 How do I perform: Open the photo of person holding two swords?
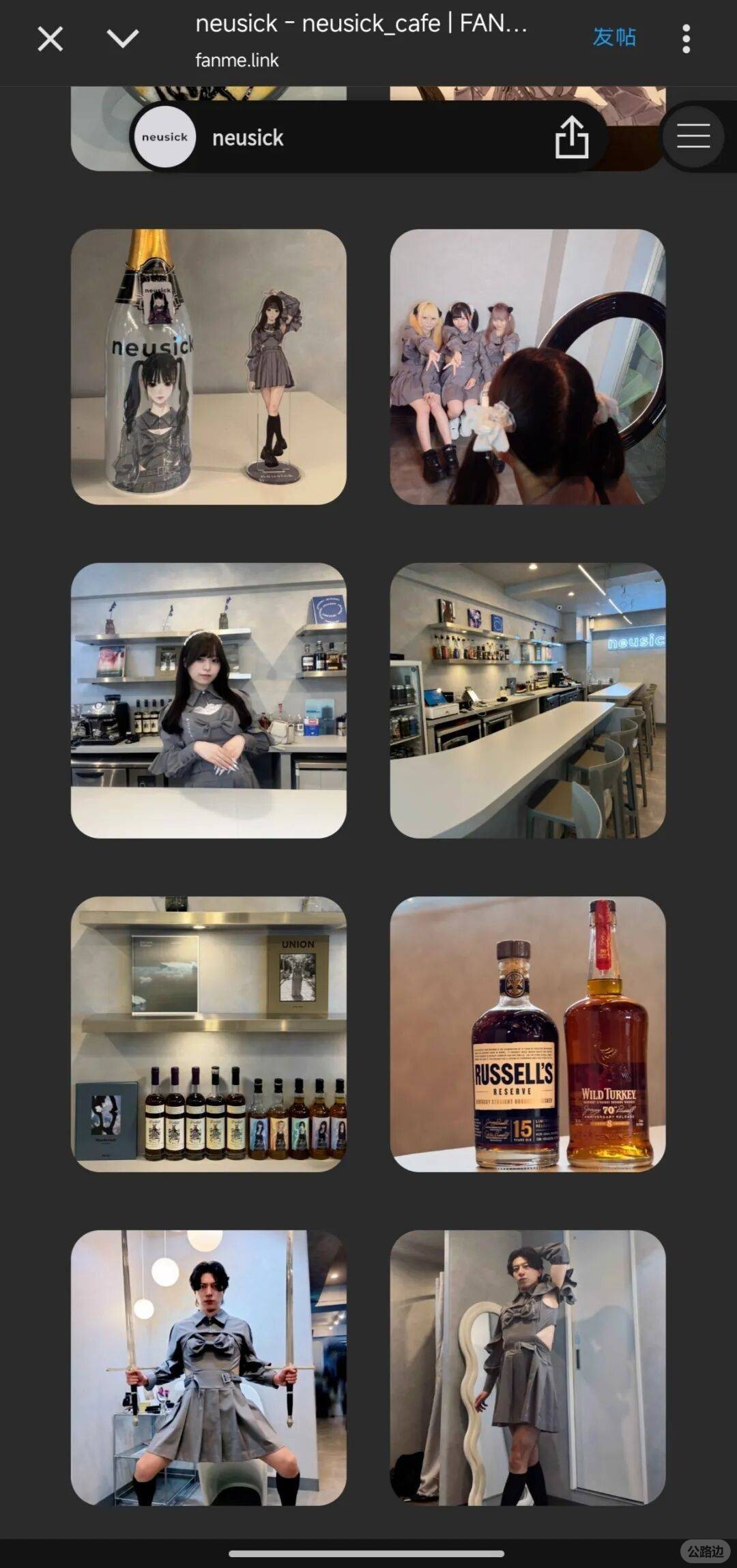209,1368
